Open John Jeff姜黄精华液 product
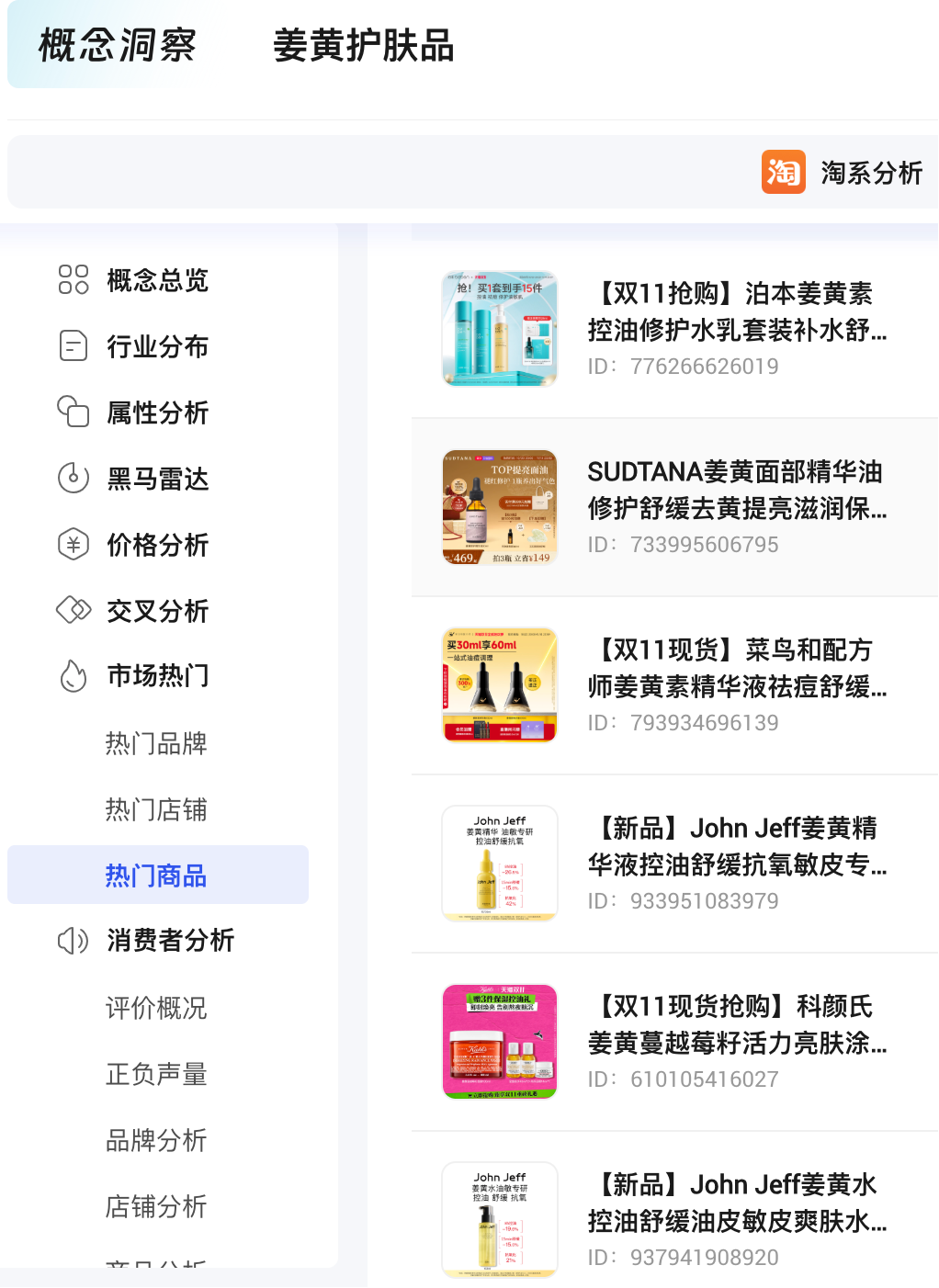This screenshot has width=939, height=1288. pyautogui.click(x=735, y=847)
